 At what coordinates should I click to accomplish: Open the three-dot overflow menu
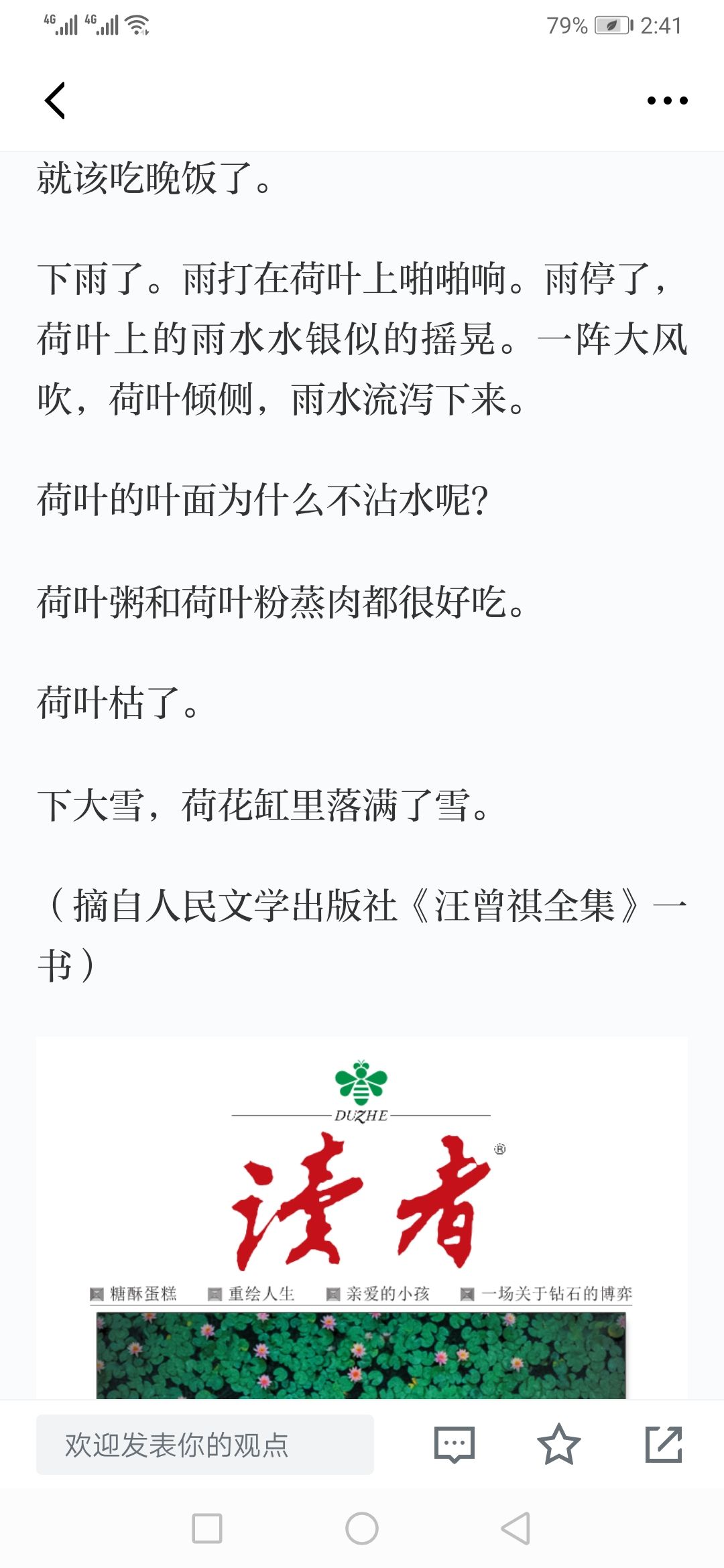pos(667,101)
